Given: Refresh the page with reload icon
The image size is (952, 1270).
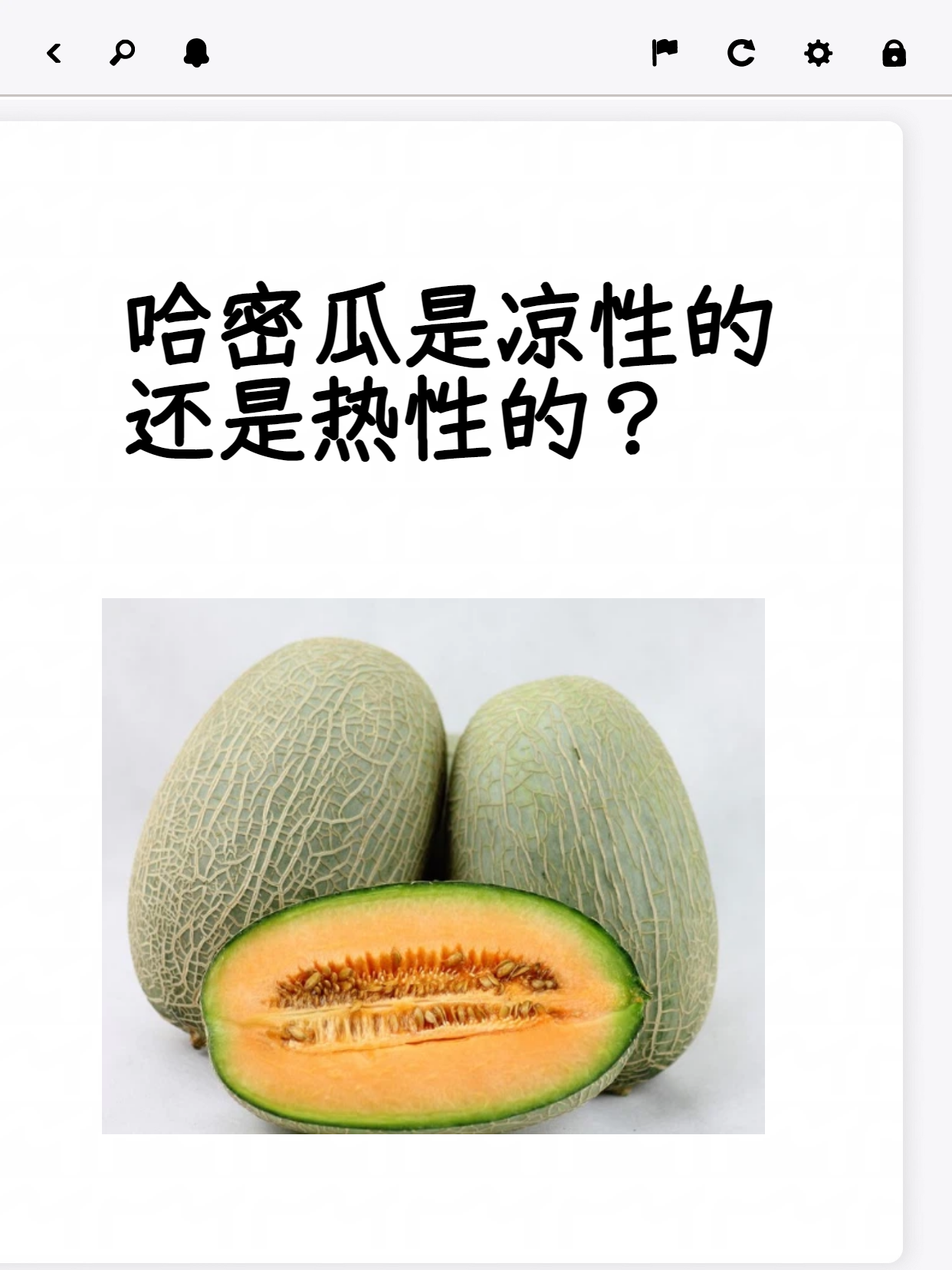Looking at the screenshot, I should click(x=741, y=54).
